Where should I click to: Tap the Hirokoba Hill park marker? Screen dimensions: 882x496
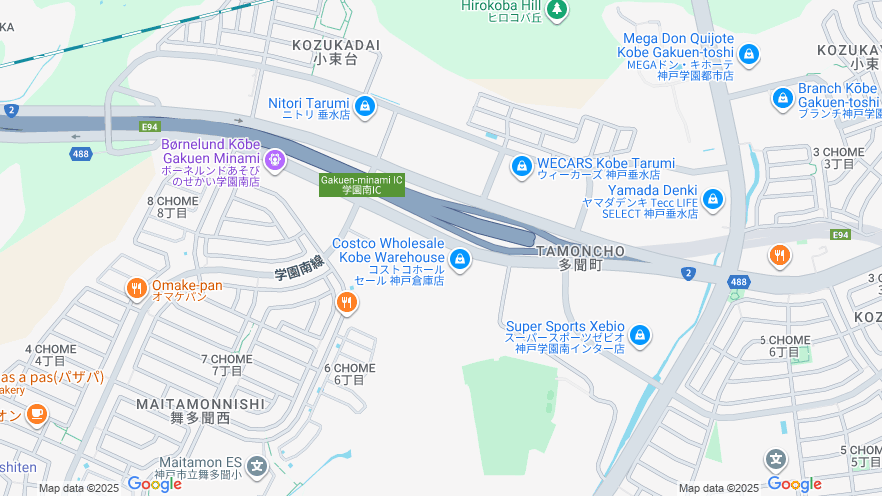click(x=557, y=11)
